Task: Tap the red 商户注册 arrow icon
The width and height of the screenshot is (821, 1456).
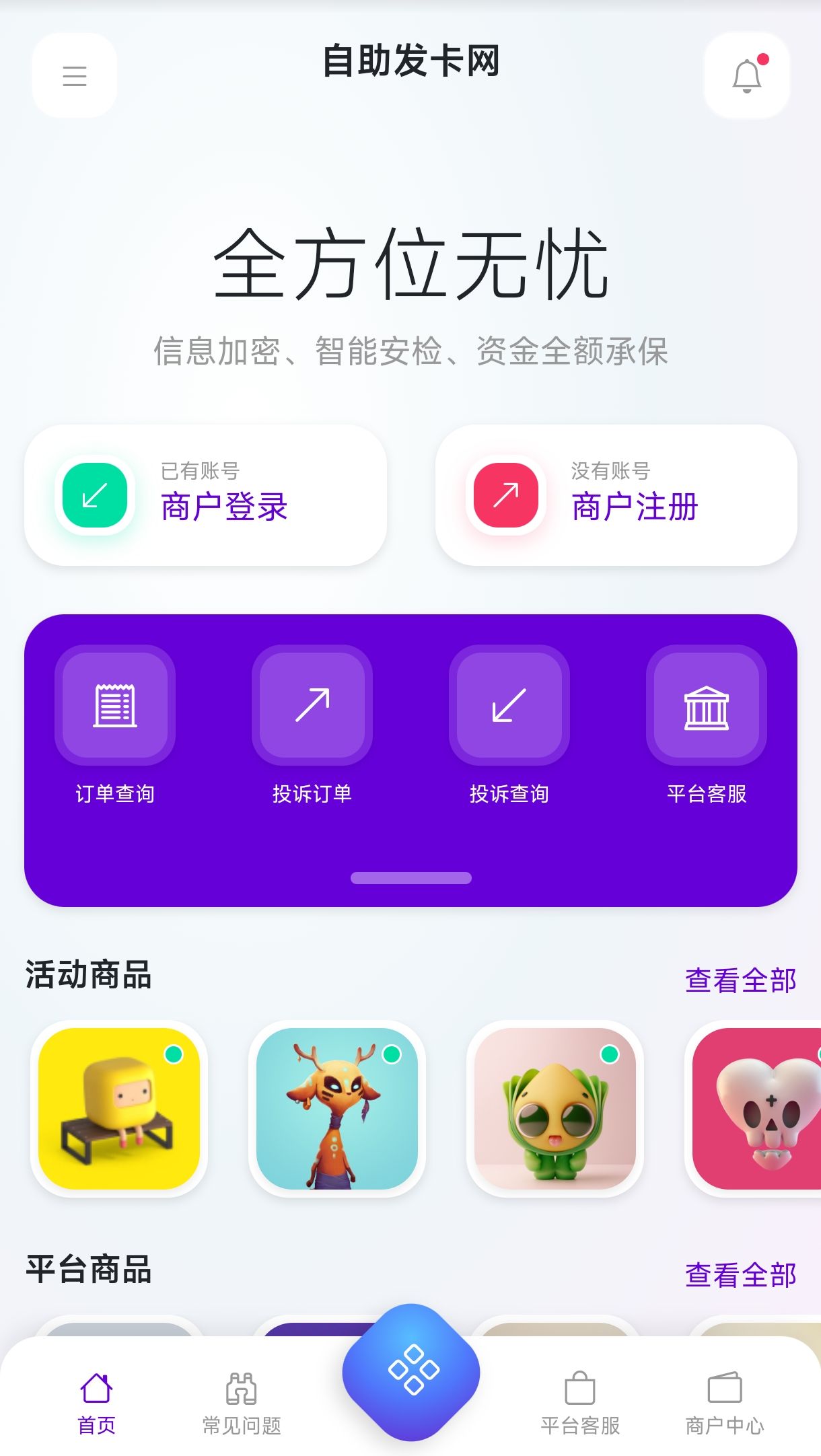Action: click(x=505, y=495)
